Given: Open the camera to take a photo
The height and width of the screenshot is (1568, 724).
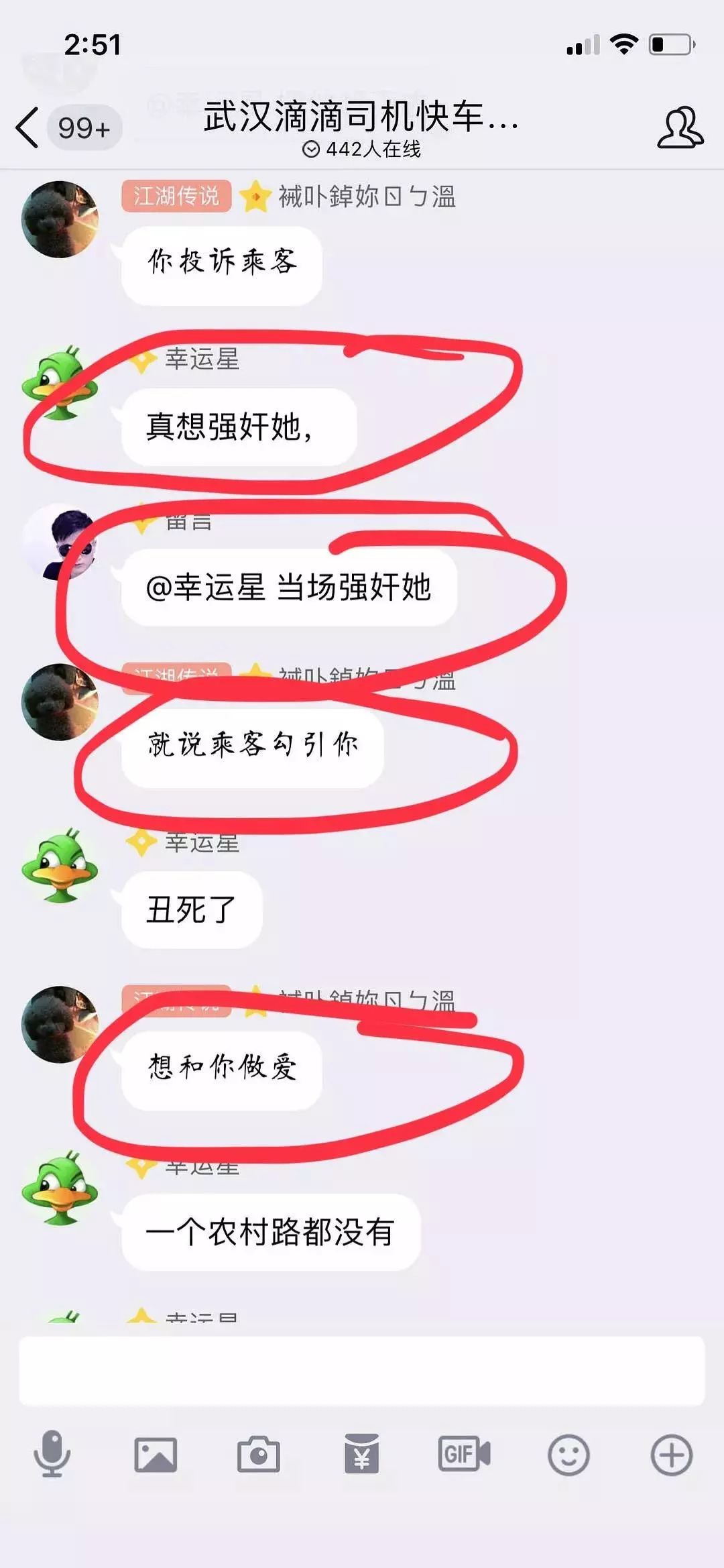Looking at the screenshot, I should coord(259,1455).
